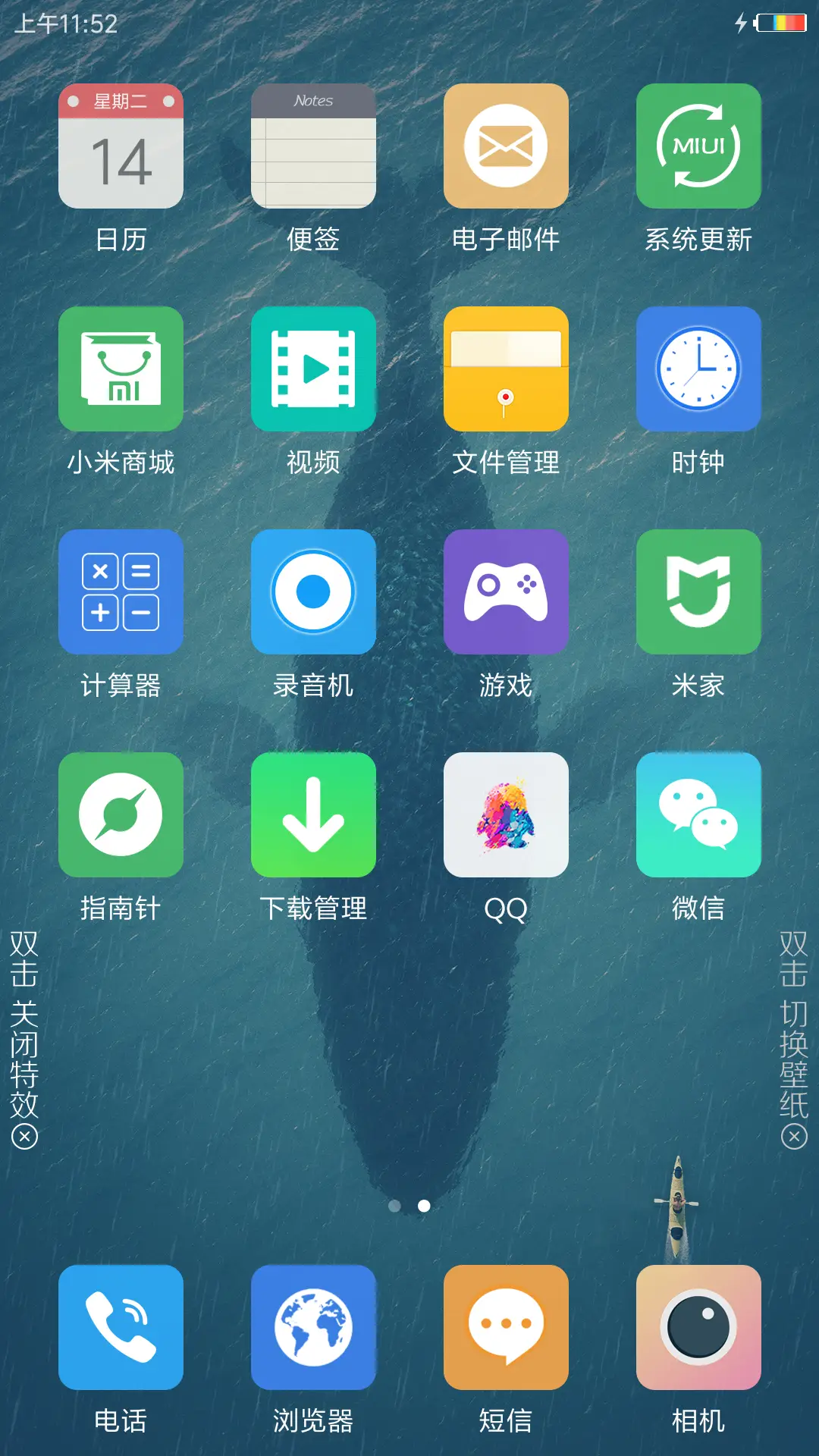Viewport: 819px width, 1456px height.
Task: Open the 游戏 games center
Action: click(x=506, y=592)
